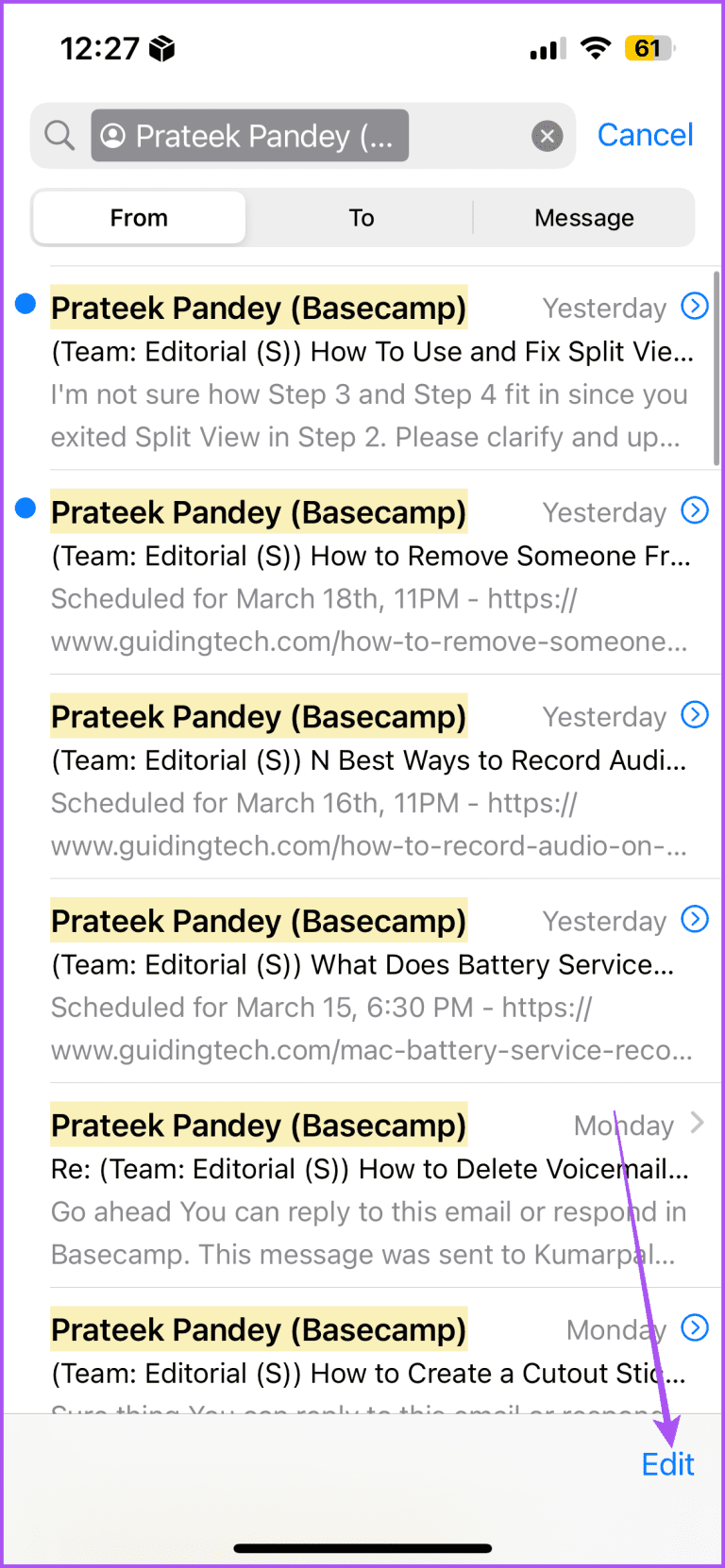
Task: Switch to the Message filter tab
Action: (584, 217)
